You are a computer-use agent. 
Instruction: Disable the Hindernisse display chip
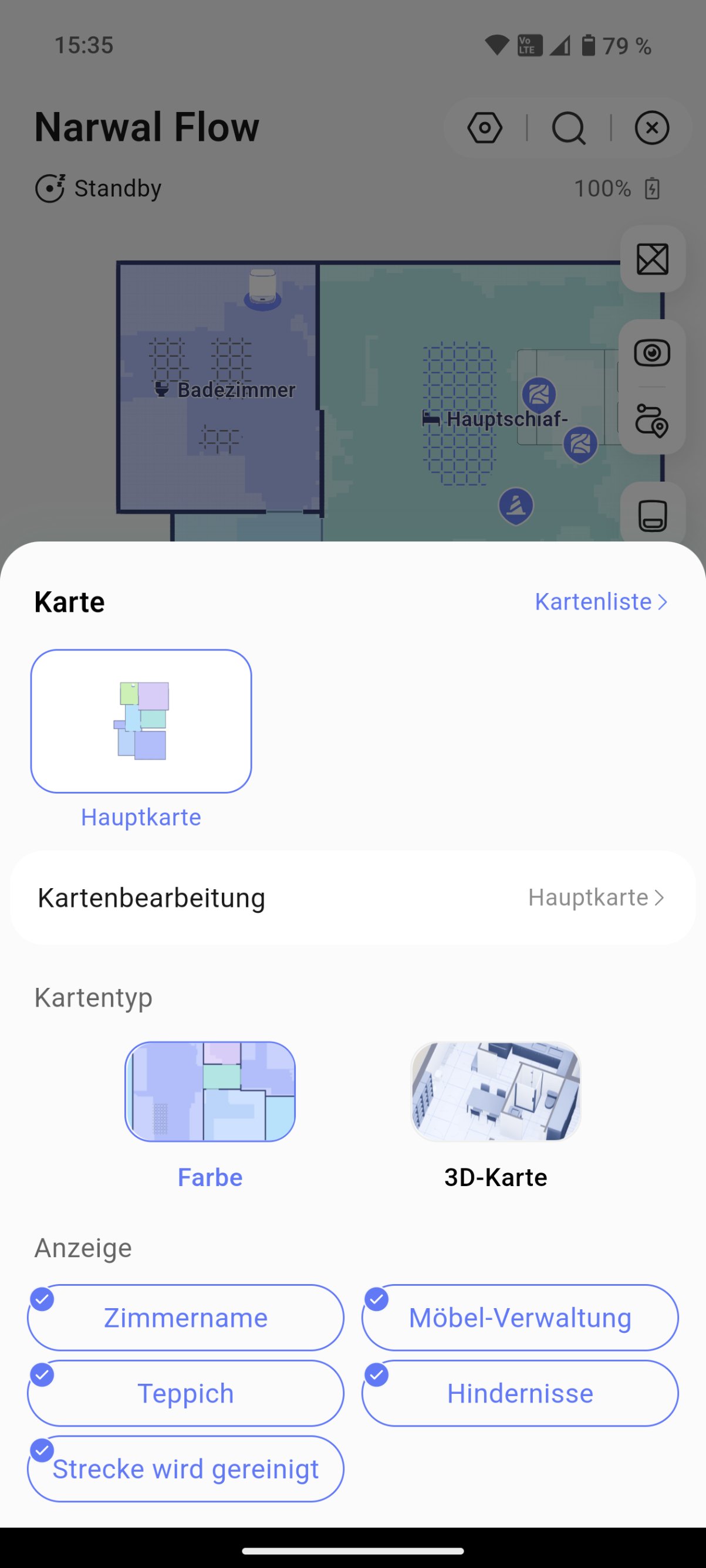pos(520,1393)
